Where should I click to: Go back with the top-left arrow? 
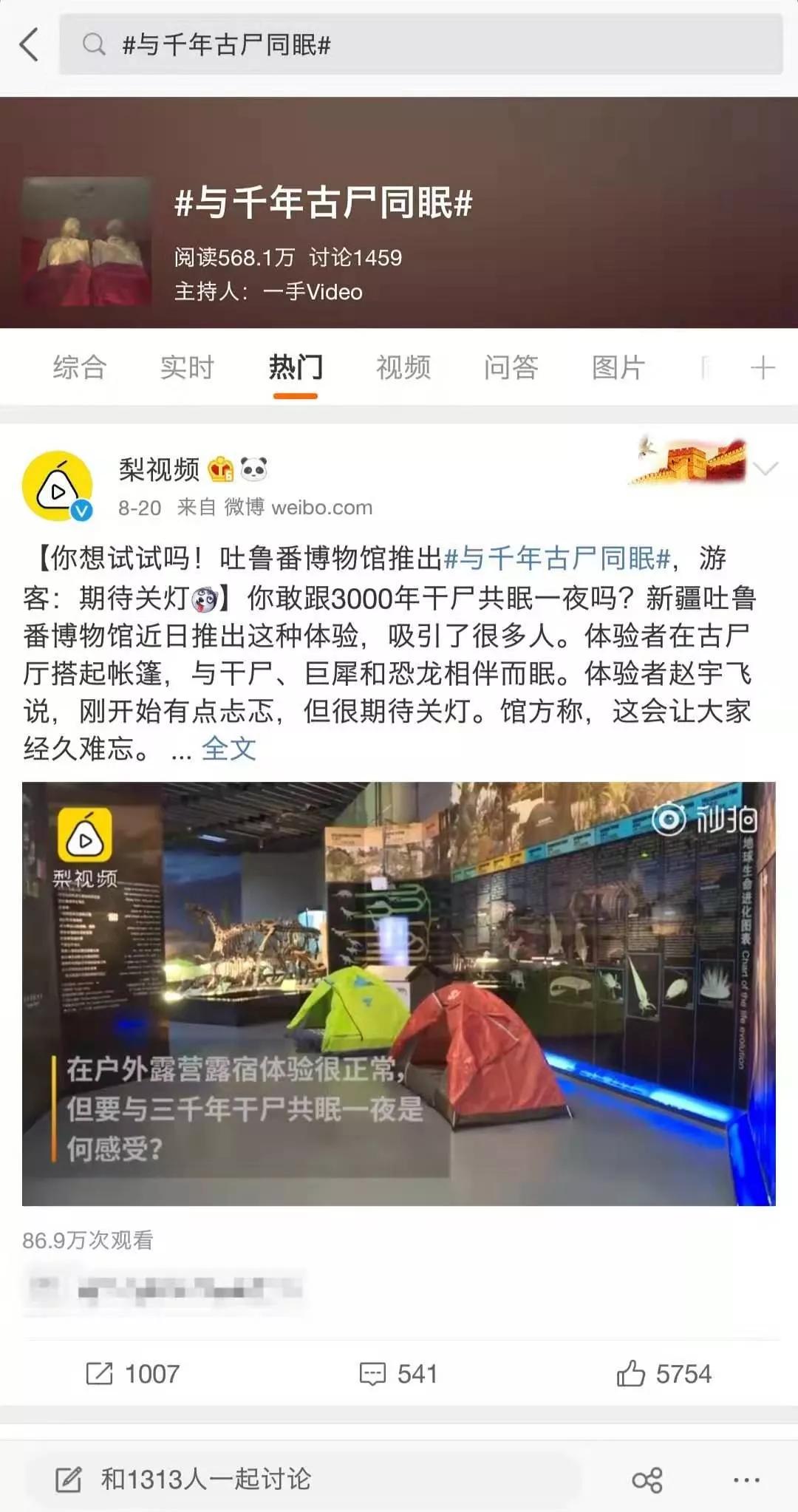tap(30, 44)
